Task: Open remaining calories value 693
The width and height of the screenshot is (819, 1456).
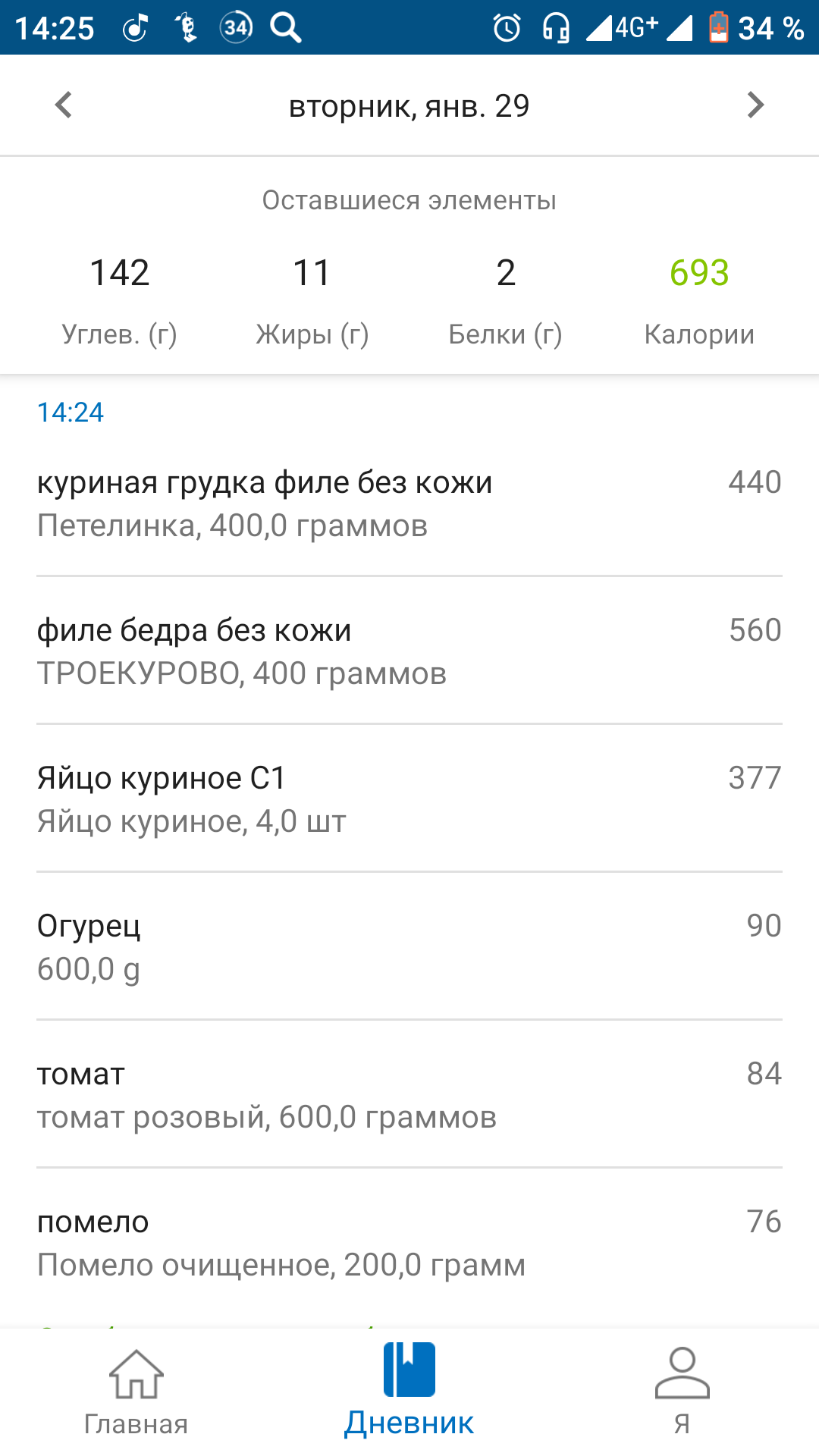Action: pos(698,272)
